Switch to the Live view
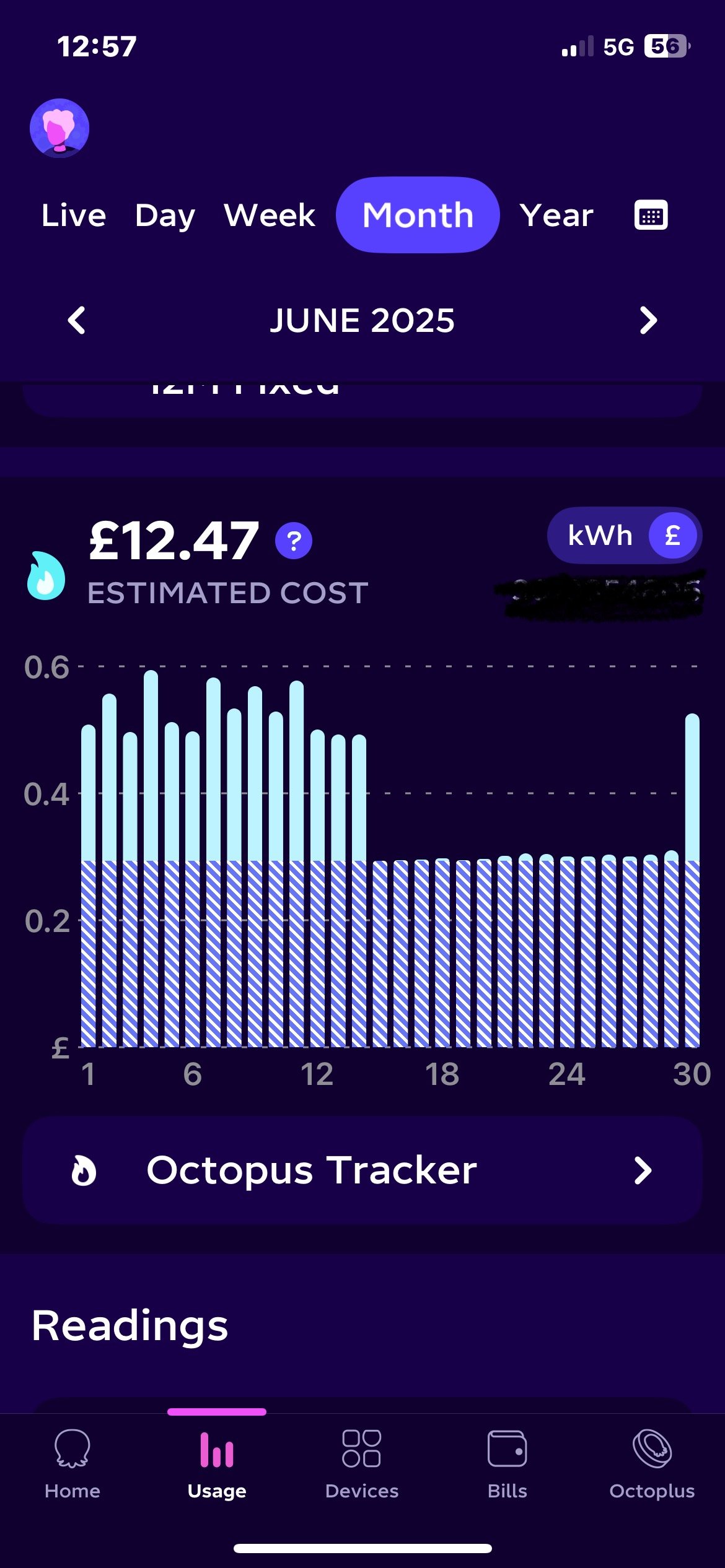 pyautogui.click(x=74, y=216)
